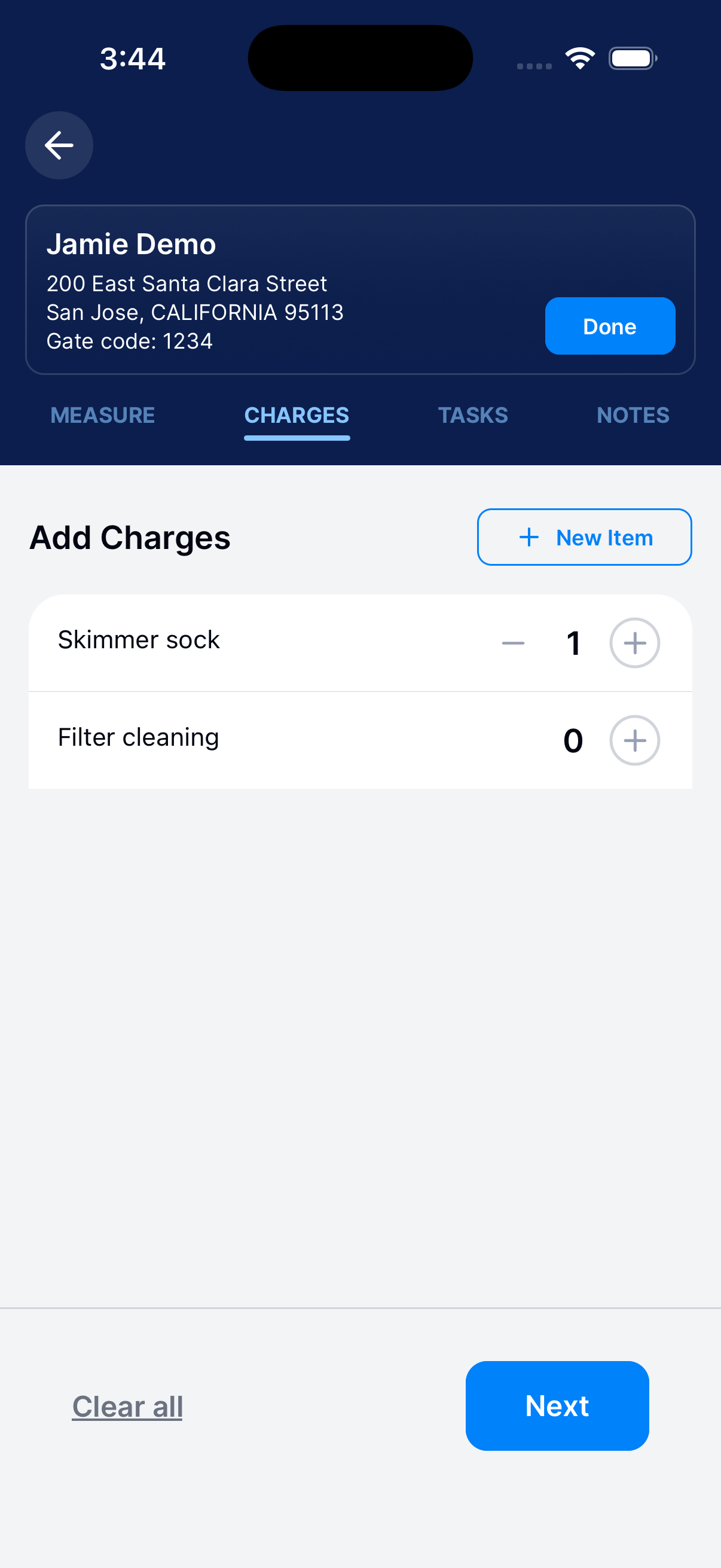The width and height of the screenshot is (721, 1568).
Task: Select the Charges tab
Action: click(x=297, y=415)
